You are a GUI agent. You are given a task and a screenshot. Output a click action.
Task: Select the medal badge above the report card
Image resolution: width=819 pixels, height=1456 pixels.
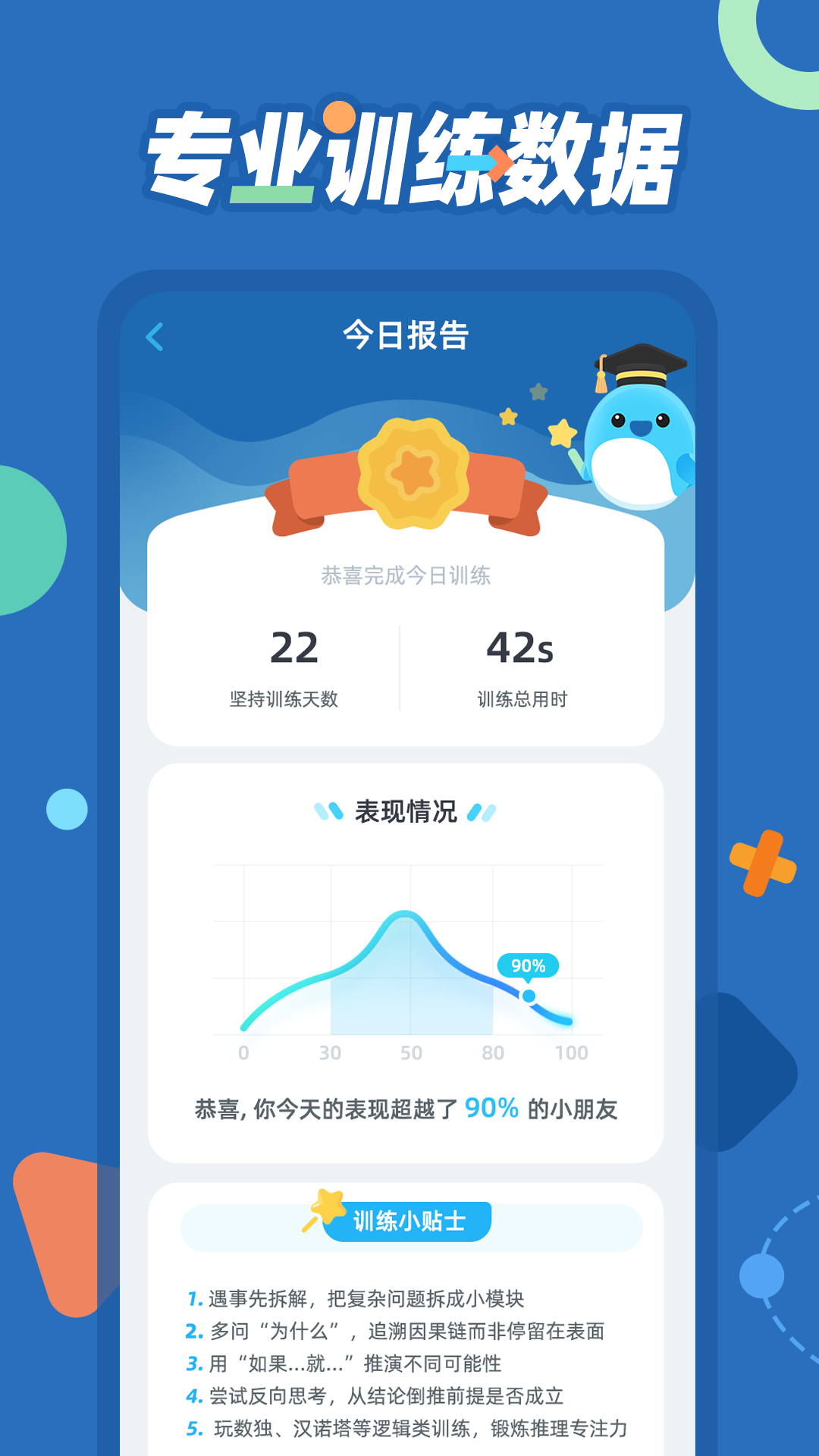pyautogui.click(x=411, y=470)
